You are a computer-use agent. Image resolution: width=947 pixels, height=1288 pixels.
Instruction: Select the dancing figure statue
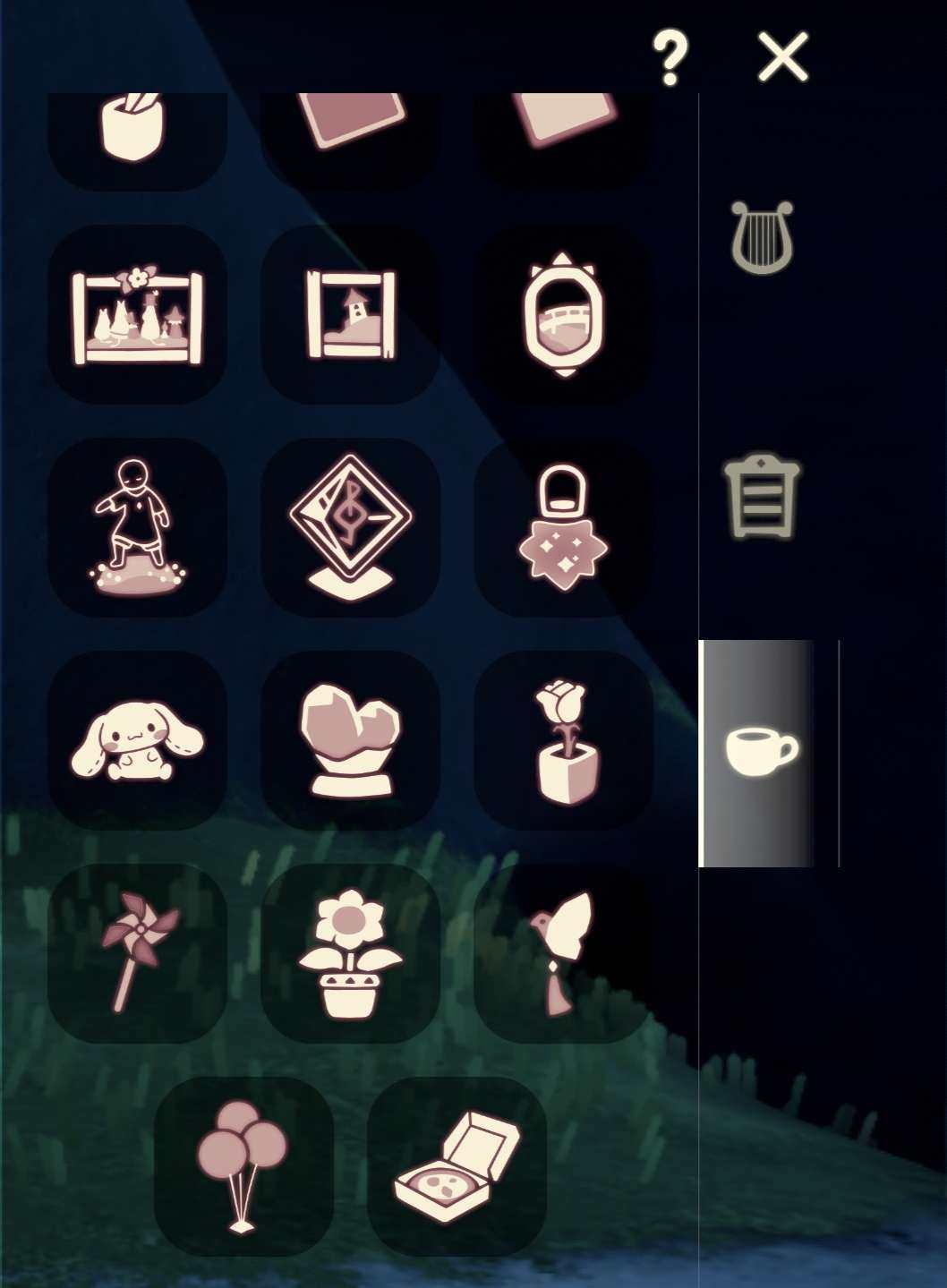tap(137, 527)
